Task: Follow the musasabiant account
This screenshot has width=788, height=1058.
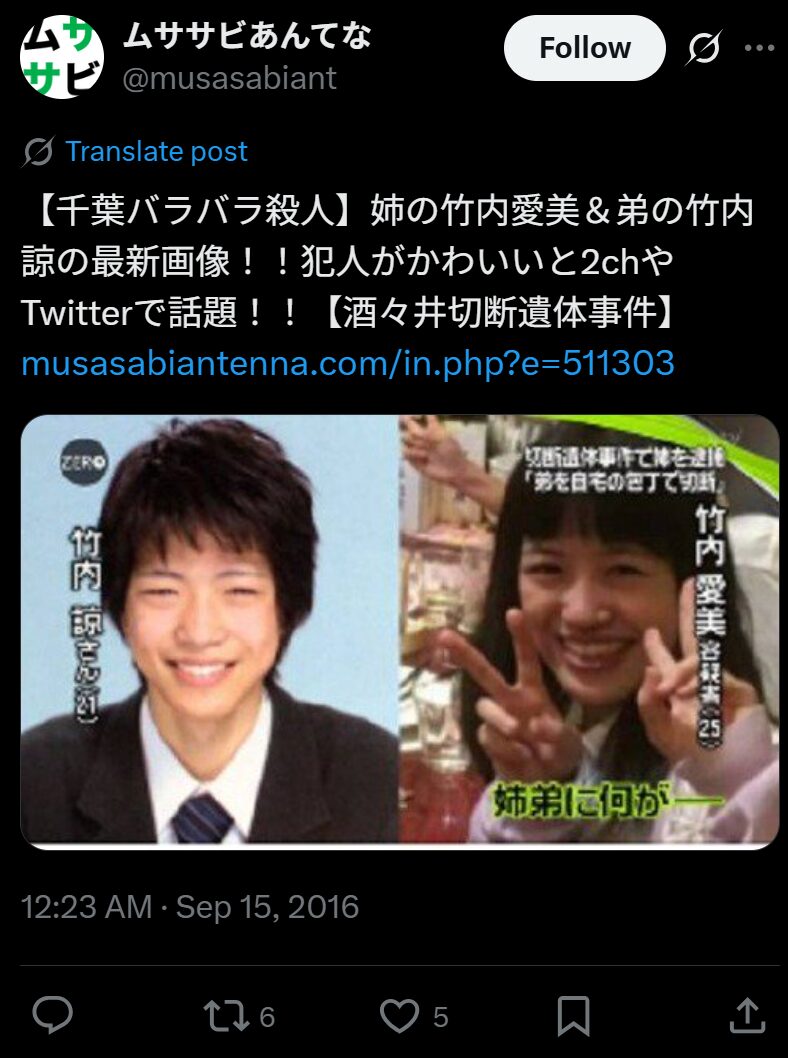Action: pyautogui.click(x=584, y=48)
